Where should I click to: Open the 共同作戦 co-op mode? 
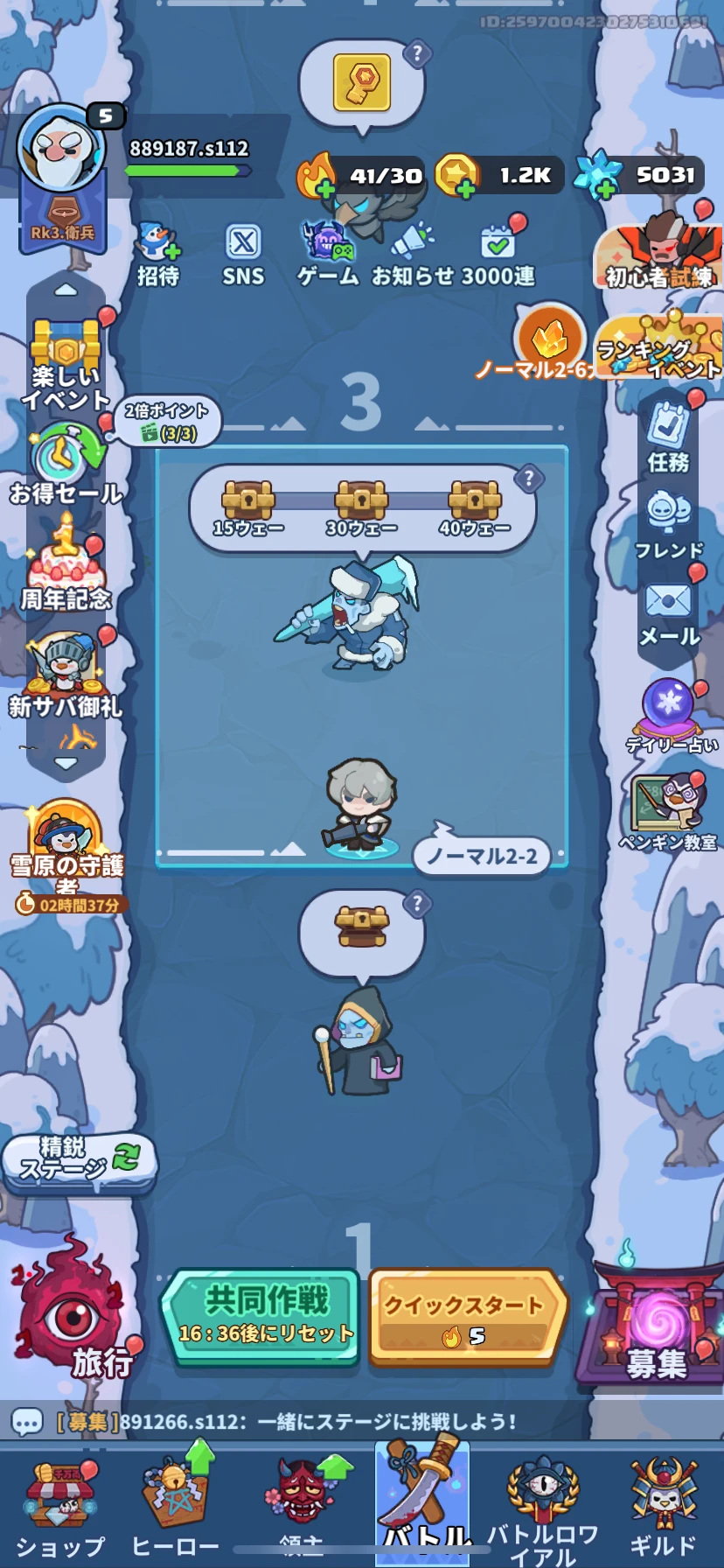click(x=261, y=1316)
